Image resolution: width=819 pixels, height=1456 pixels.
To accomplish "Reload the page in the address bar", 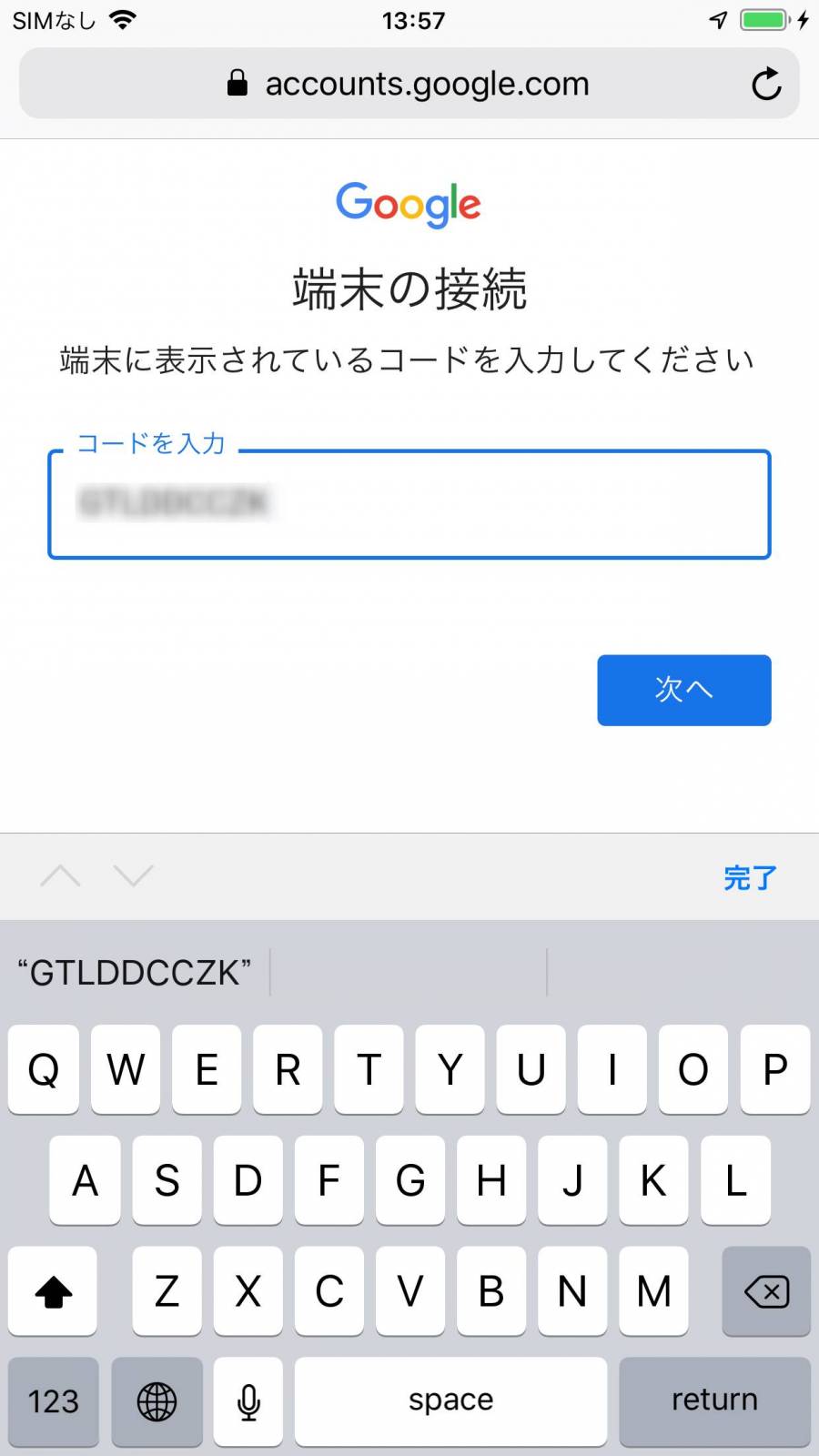I will (766, 84).
